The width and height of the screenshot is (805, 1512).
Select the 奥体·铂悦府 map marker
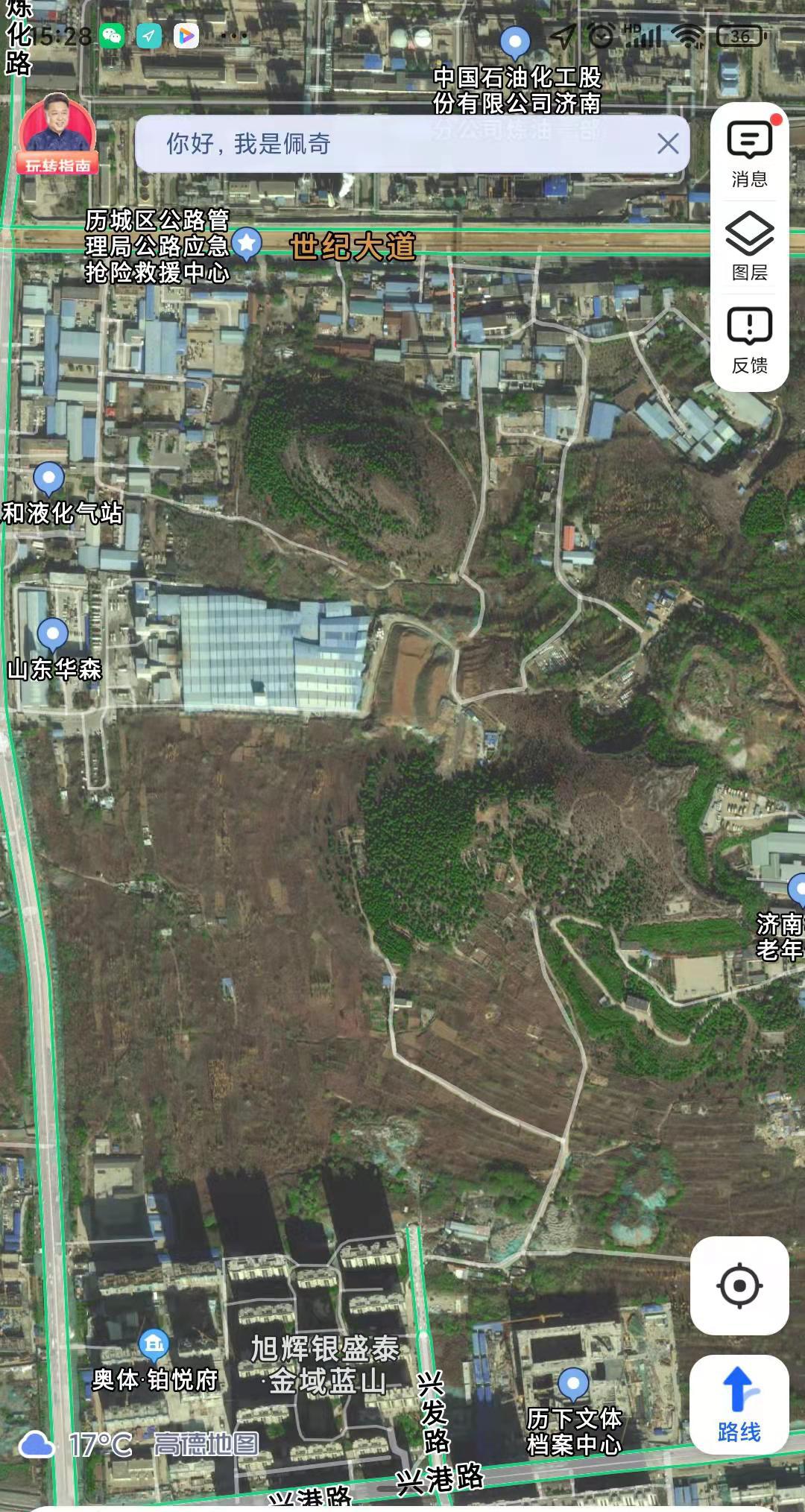coord(154,1345)
